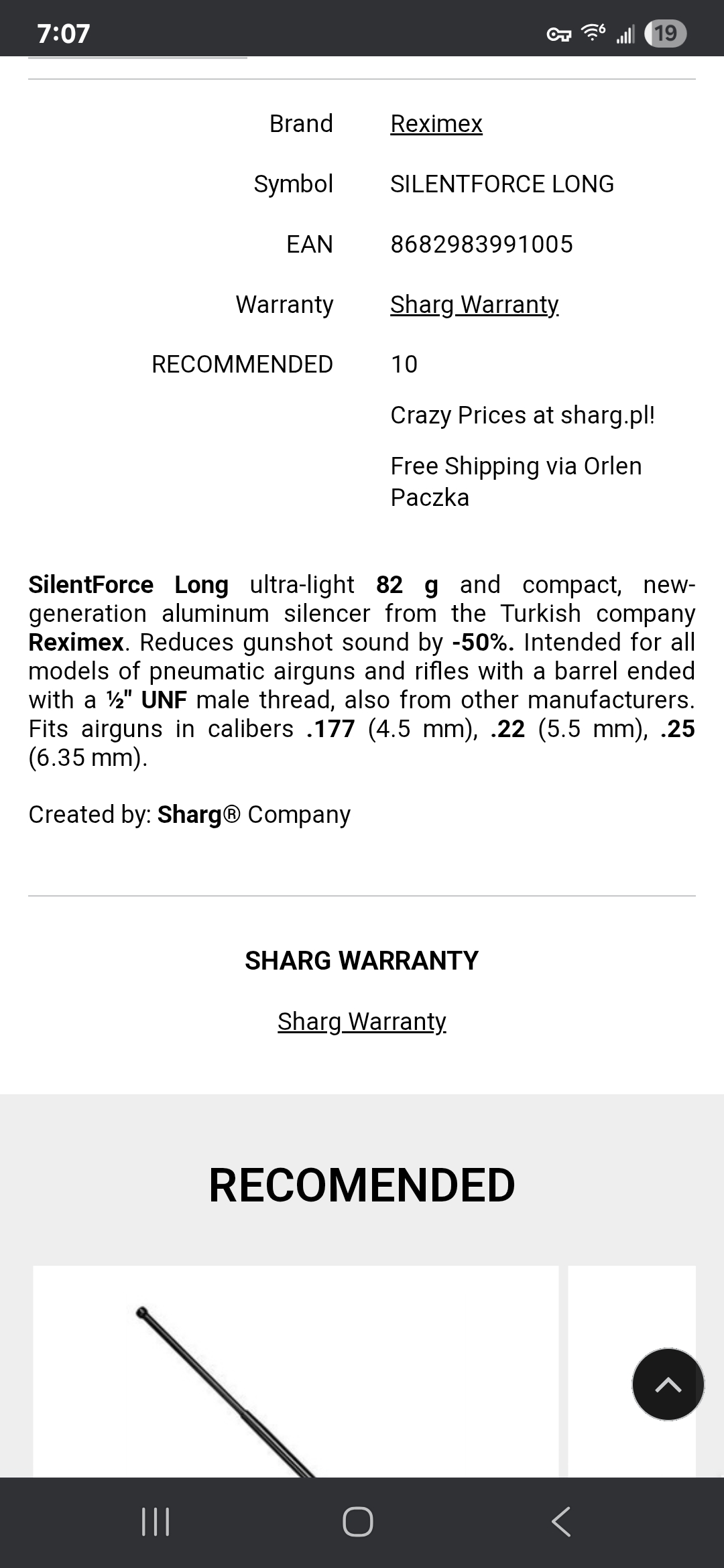Tap the scroll-to-top arrow button
The height and width of the screenshot is (1568, 724).
point(668,1384)
